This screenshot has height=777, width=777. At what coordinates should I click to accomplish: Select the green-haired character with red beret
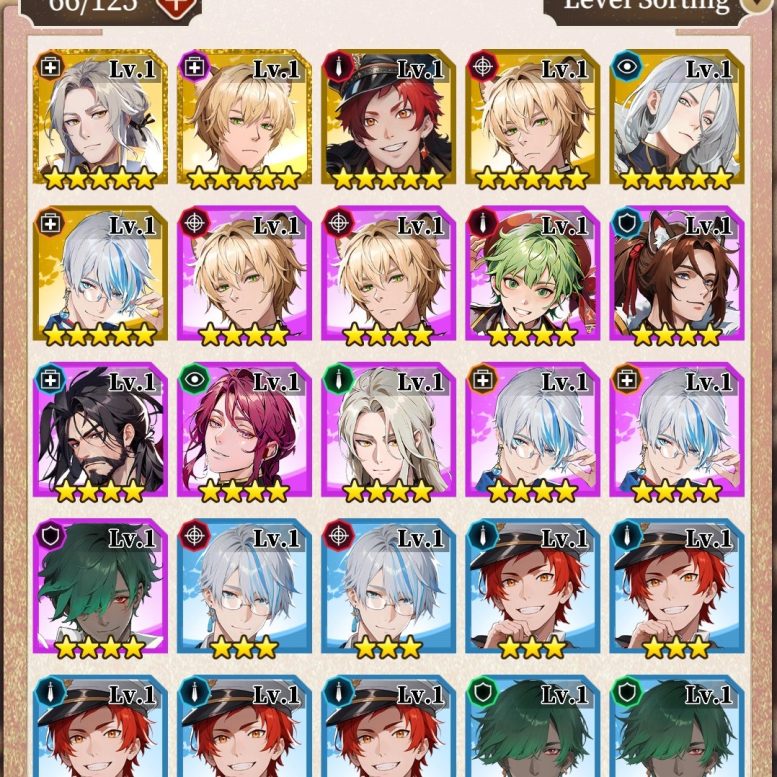[532, 274]
